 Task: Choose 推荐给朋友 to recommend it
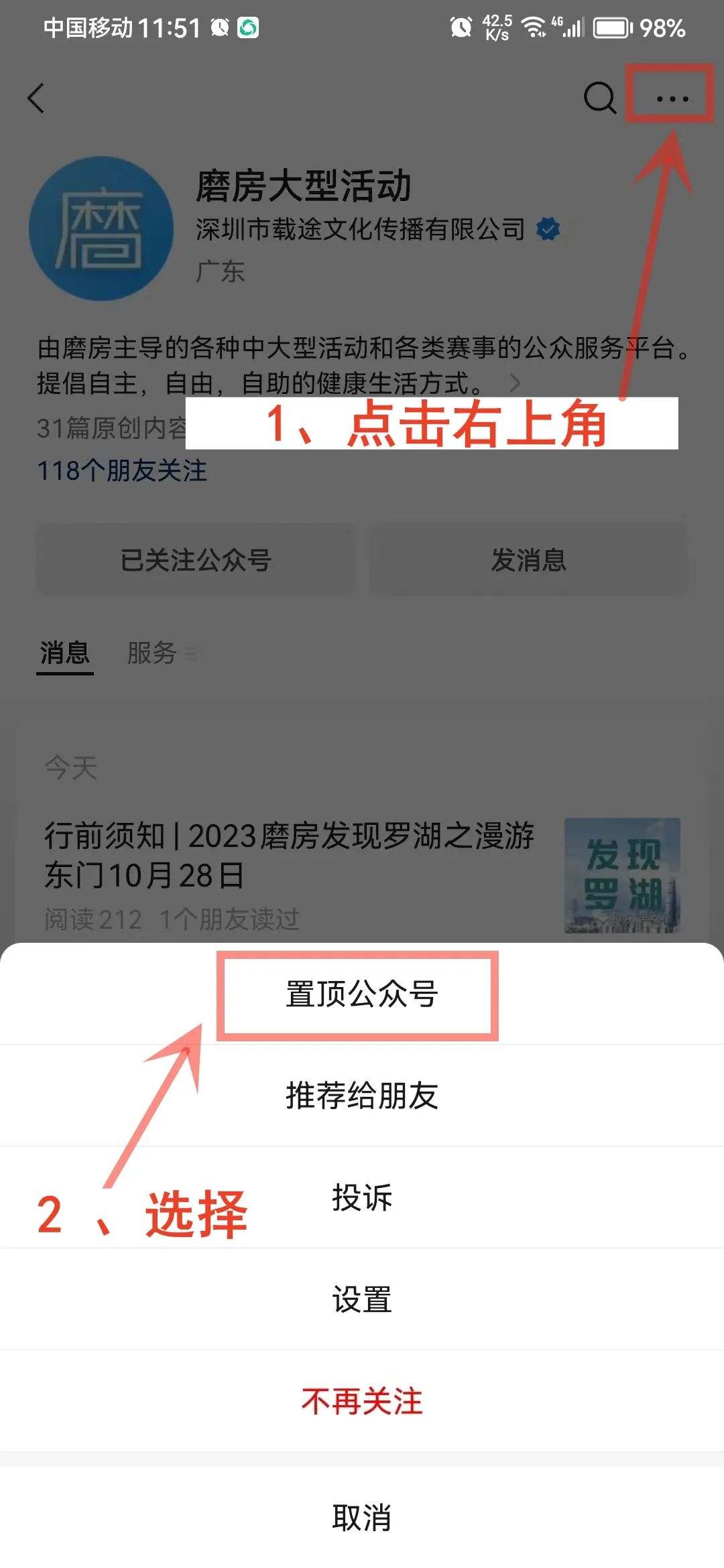pyautogui.click(x=362, y=1096)
